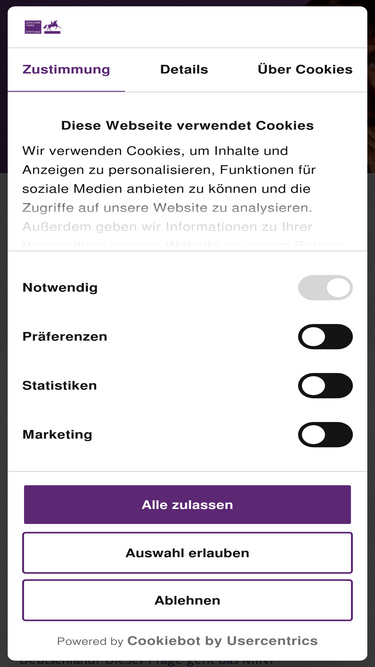Image resolution: width=375 pixels, height=667 pixels.
Task: Accept all cookies with Alle zulassen
Action: (188, 505)
